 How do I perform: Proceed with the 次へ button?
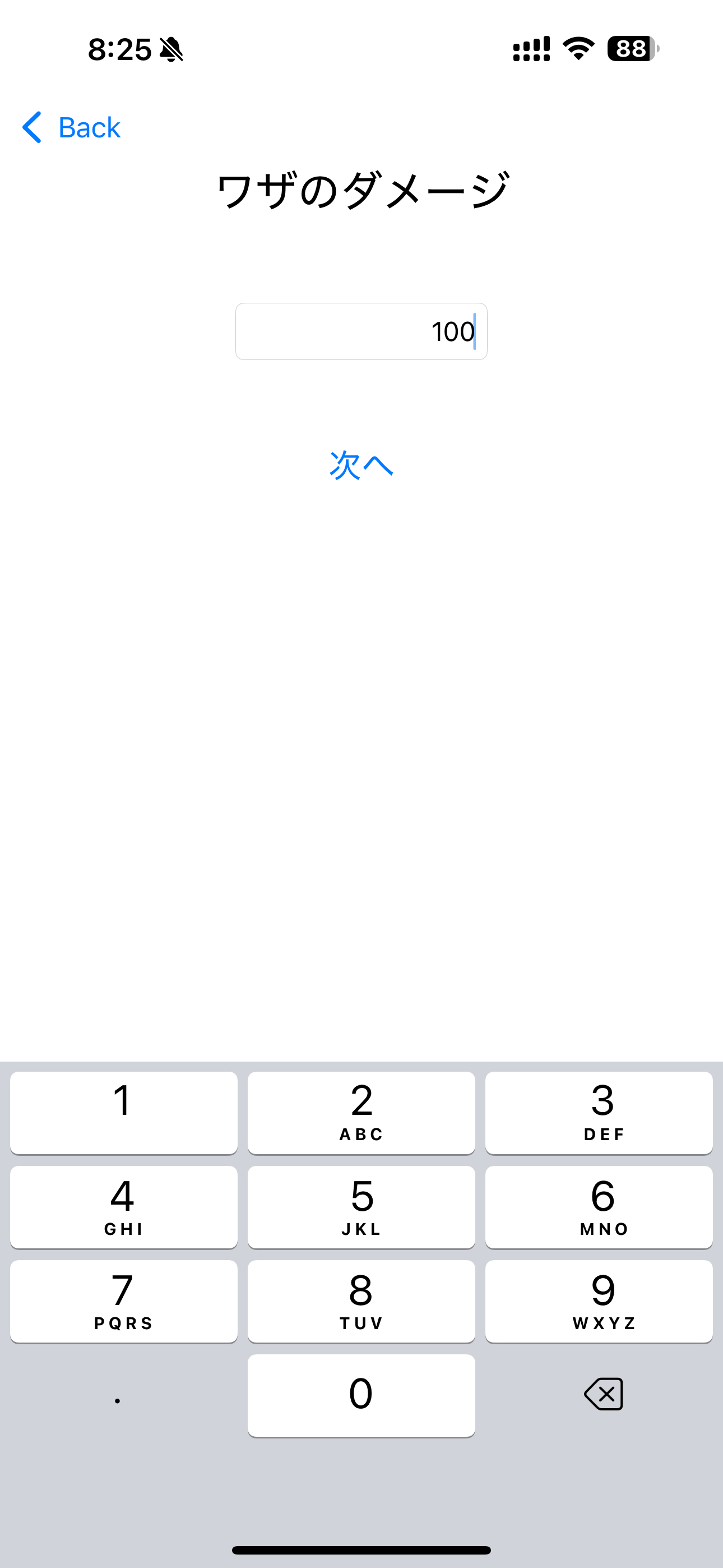pos(361,465)
